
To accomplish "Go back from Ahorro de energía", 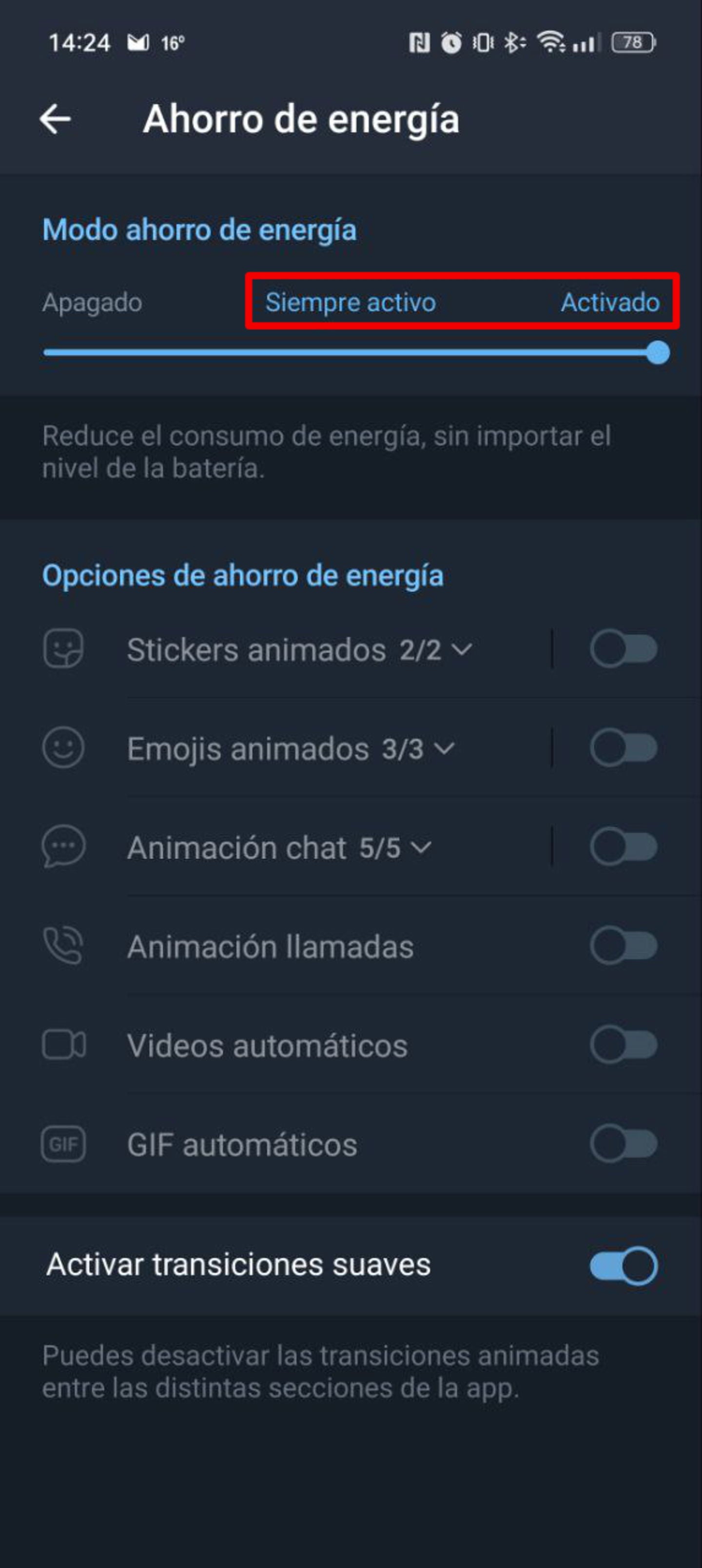I will [56, 118].
